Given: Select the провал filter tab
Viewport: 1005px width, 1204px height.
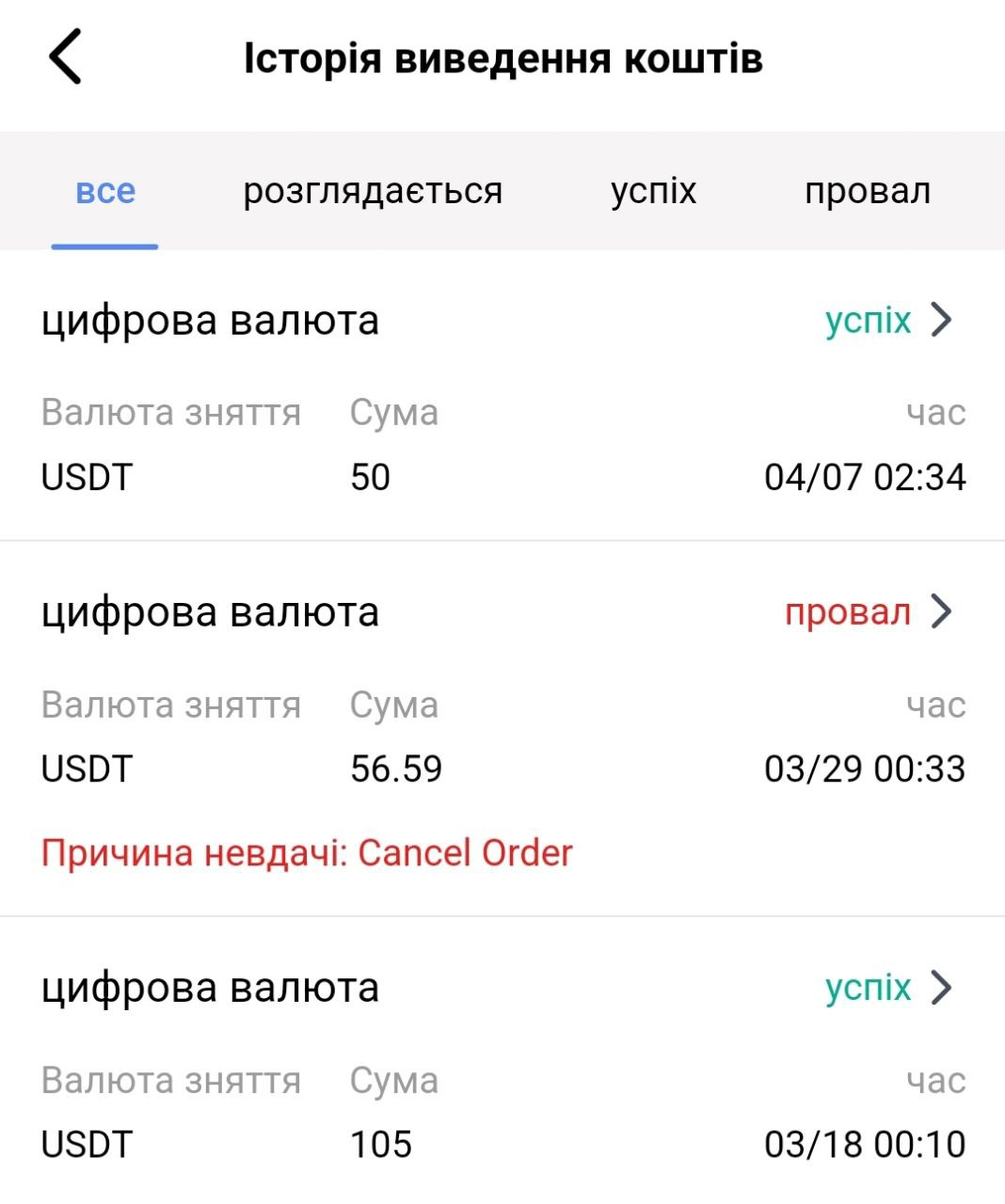Looking at the screenshot, I should pyautogui.click(x=867, y=191).
